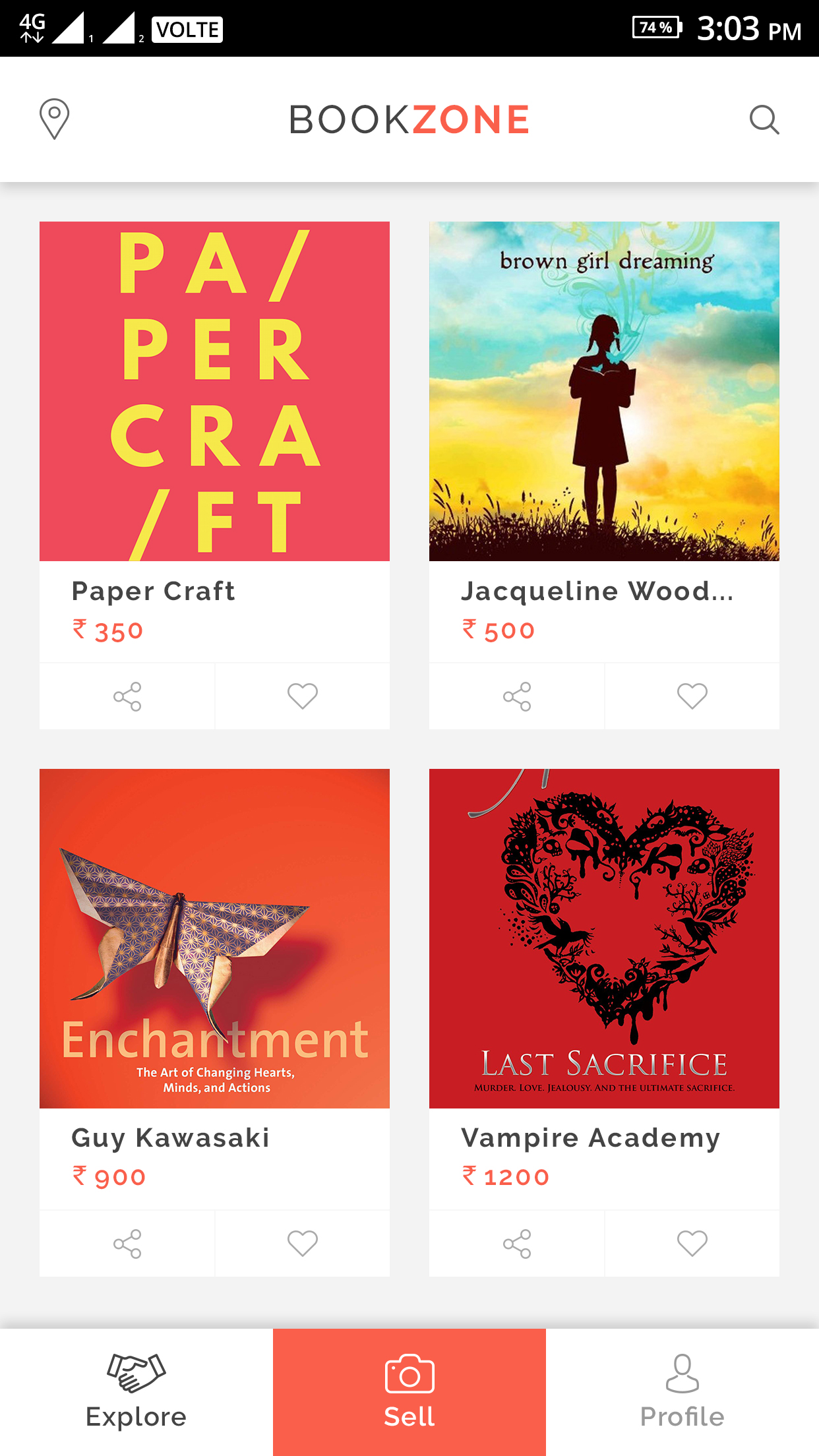819x1456 pixels.
Task: Favorite the Jacqueline Wood... book
Action: [692, 696]
